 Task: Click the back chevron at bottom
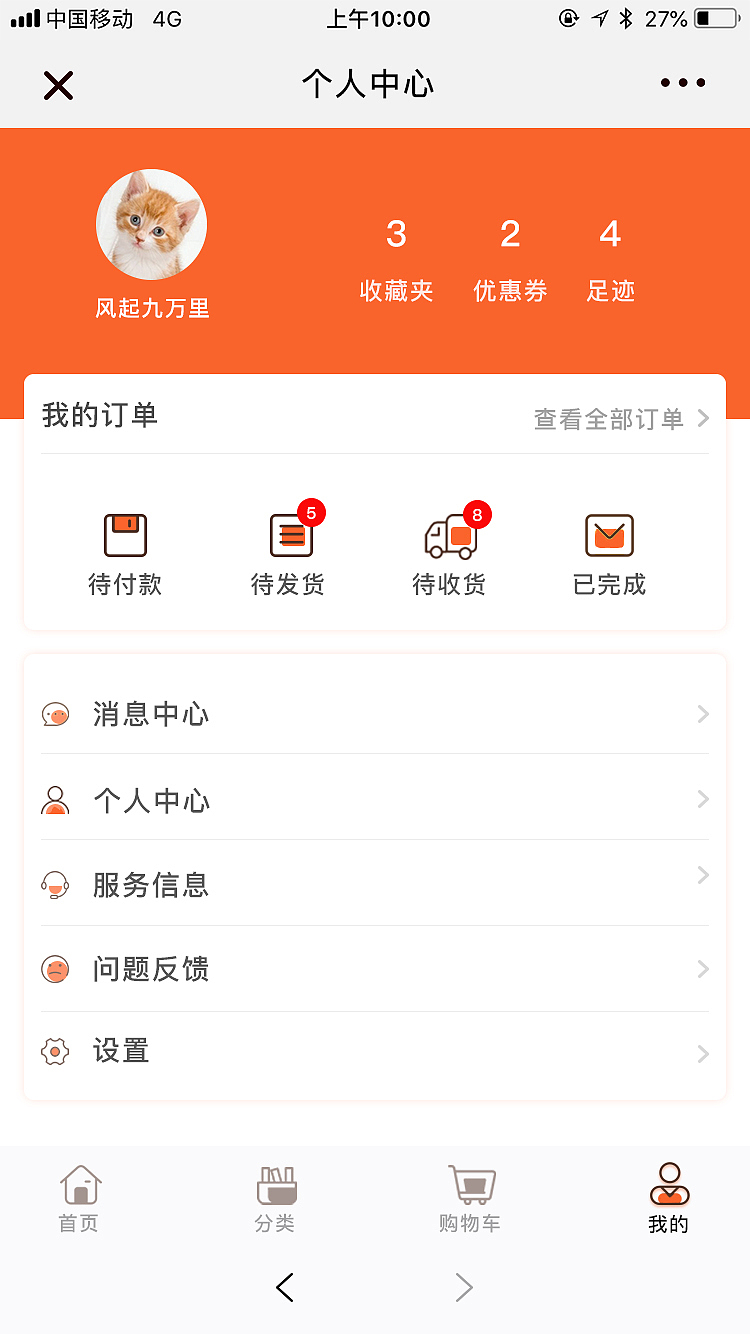285,1288
